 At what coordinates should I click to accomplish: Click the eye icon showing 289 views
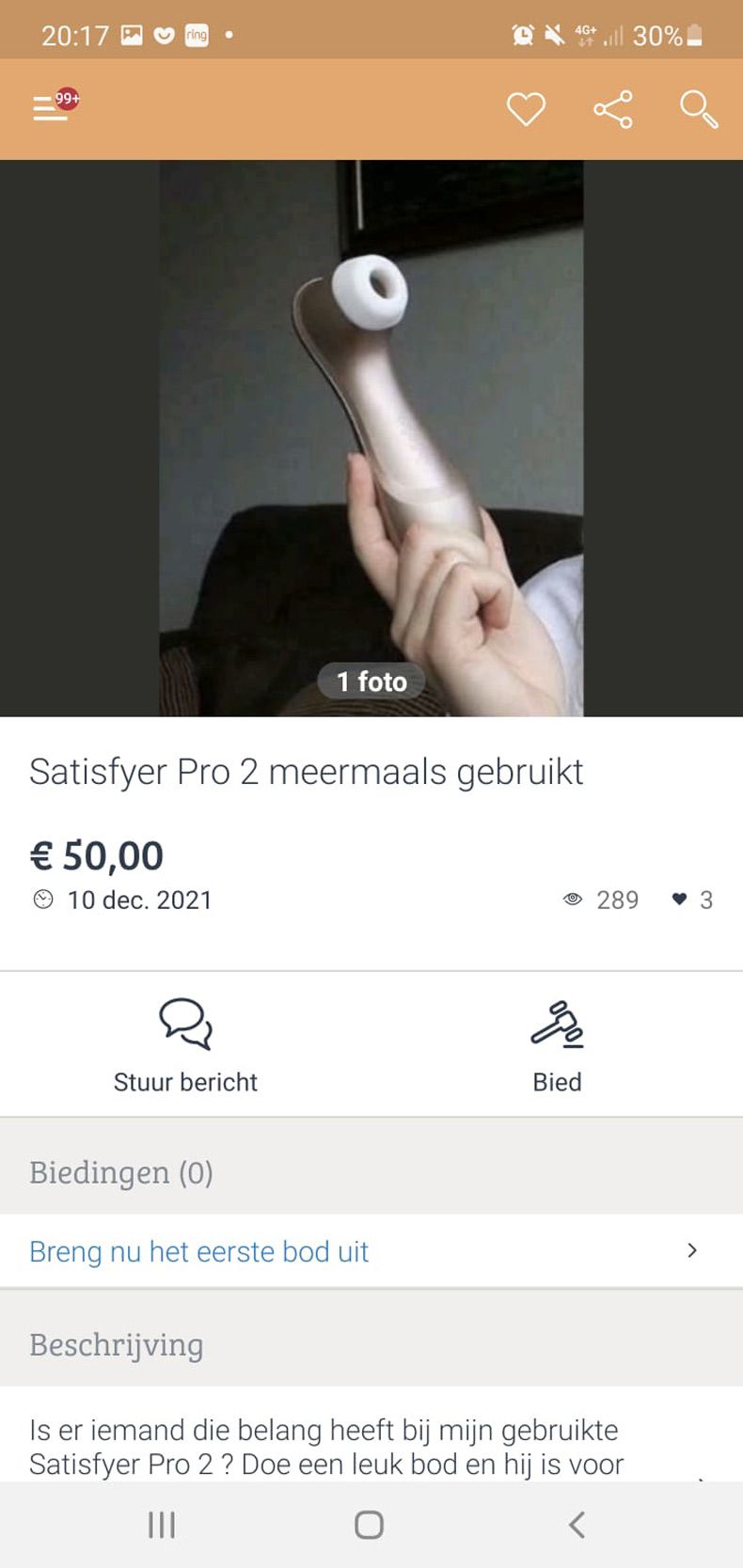(x=571, y=900)
